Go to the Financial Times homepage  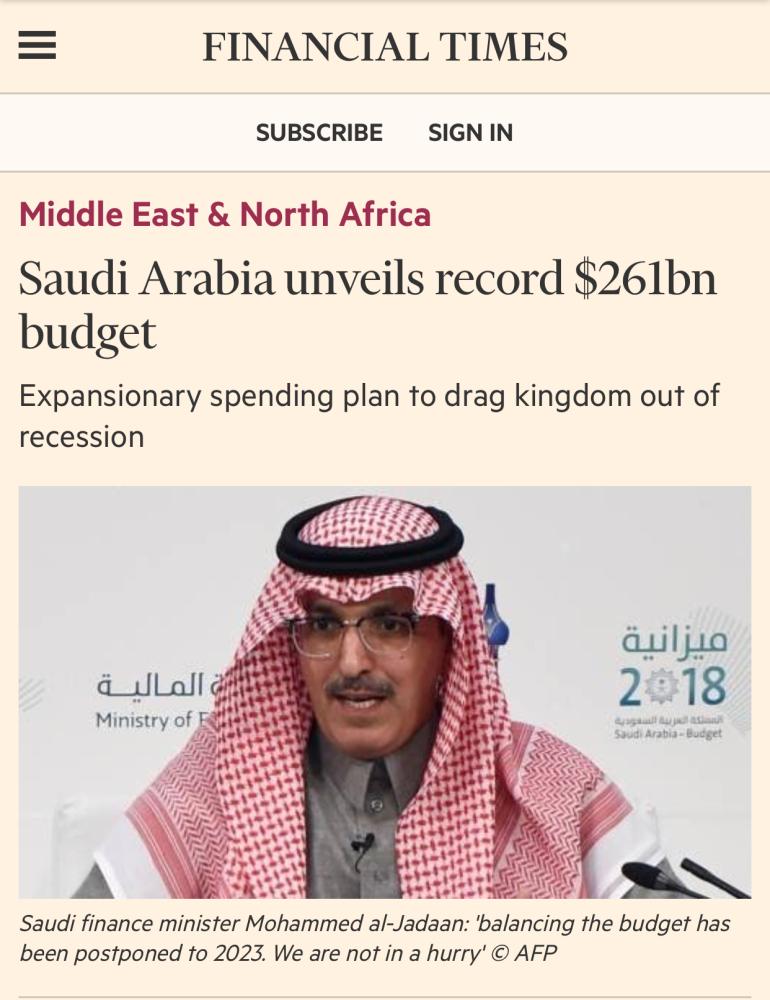[385, 47]
